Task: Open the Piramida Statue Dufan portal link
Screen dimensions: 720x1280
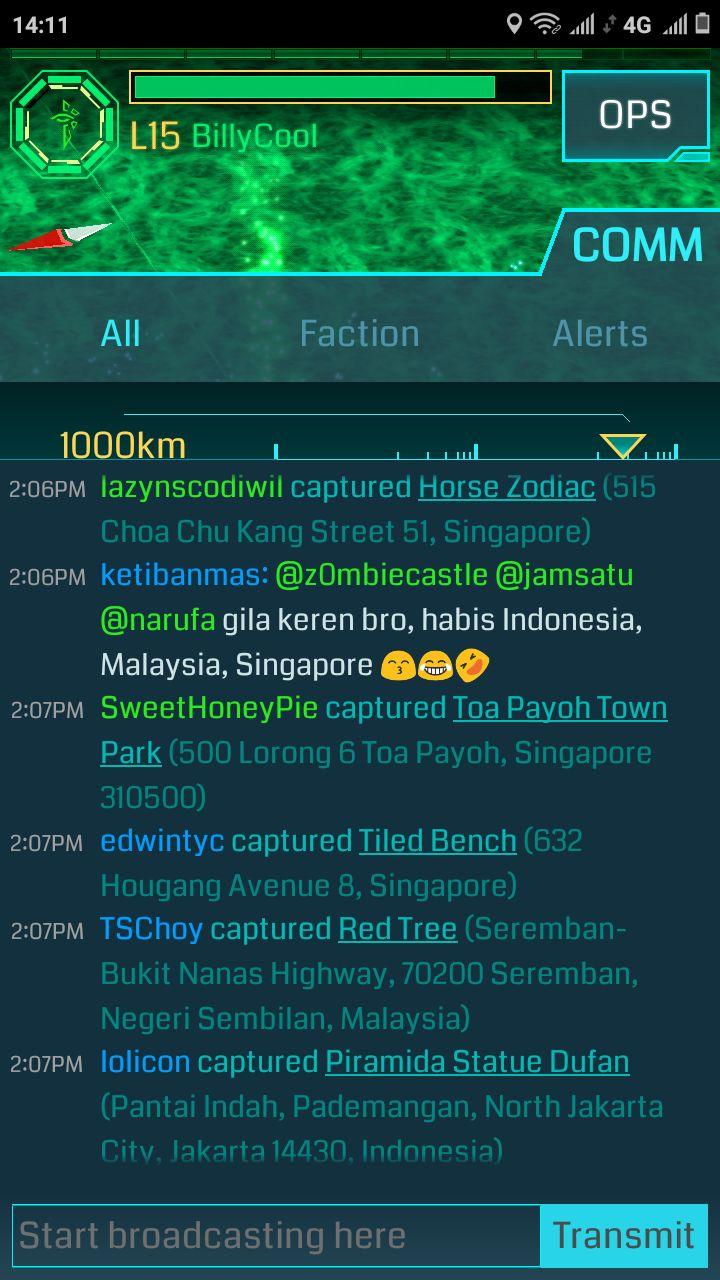Action: [477, 1061]
